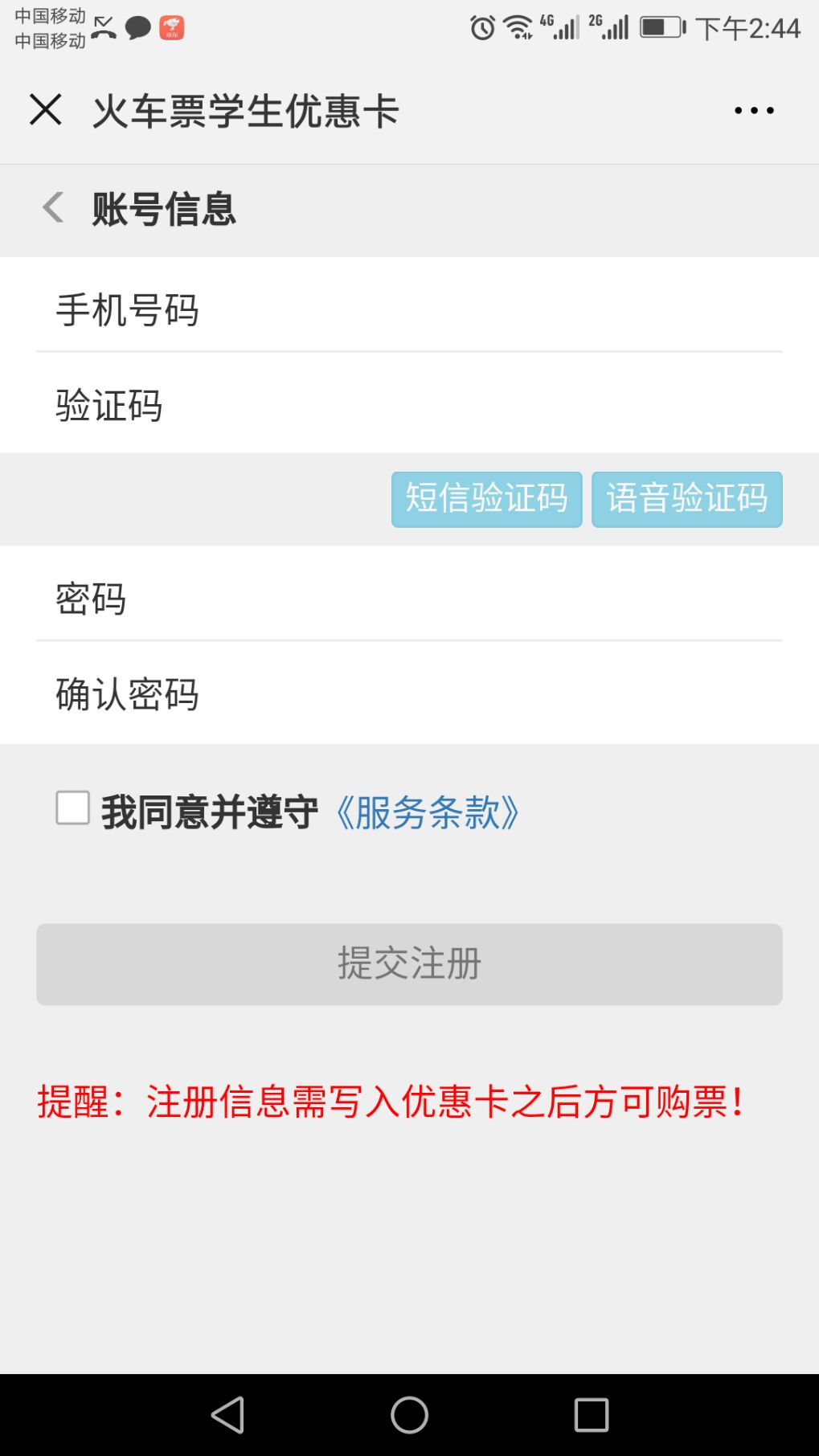Go back from 账号信息
The image size is (819, 1456).
[x=53, y=207]
